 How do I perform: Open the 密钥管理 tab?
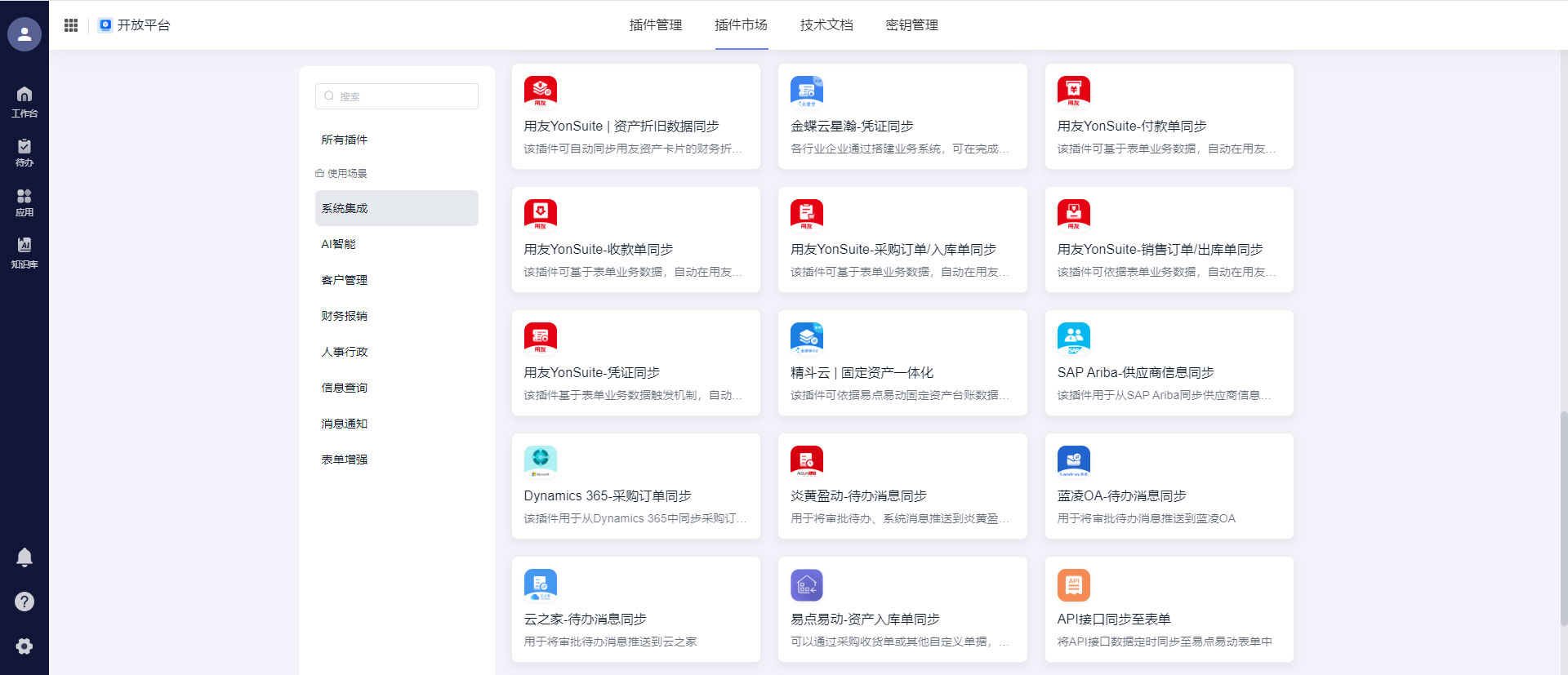pyautogui.click(x=911, y=25)
